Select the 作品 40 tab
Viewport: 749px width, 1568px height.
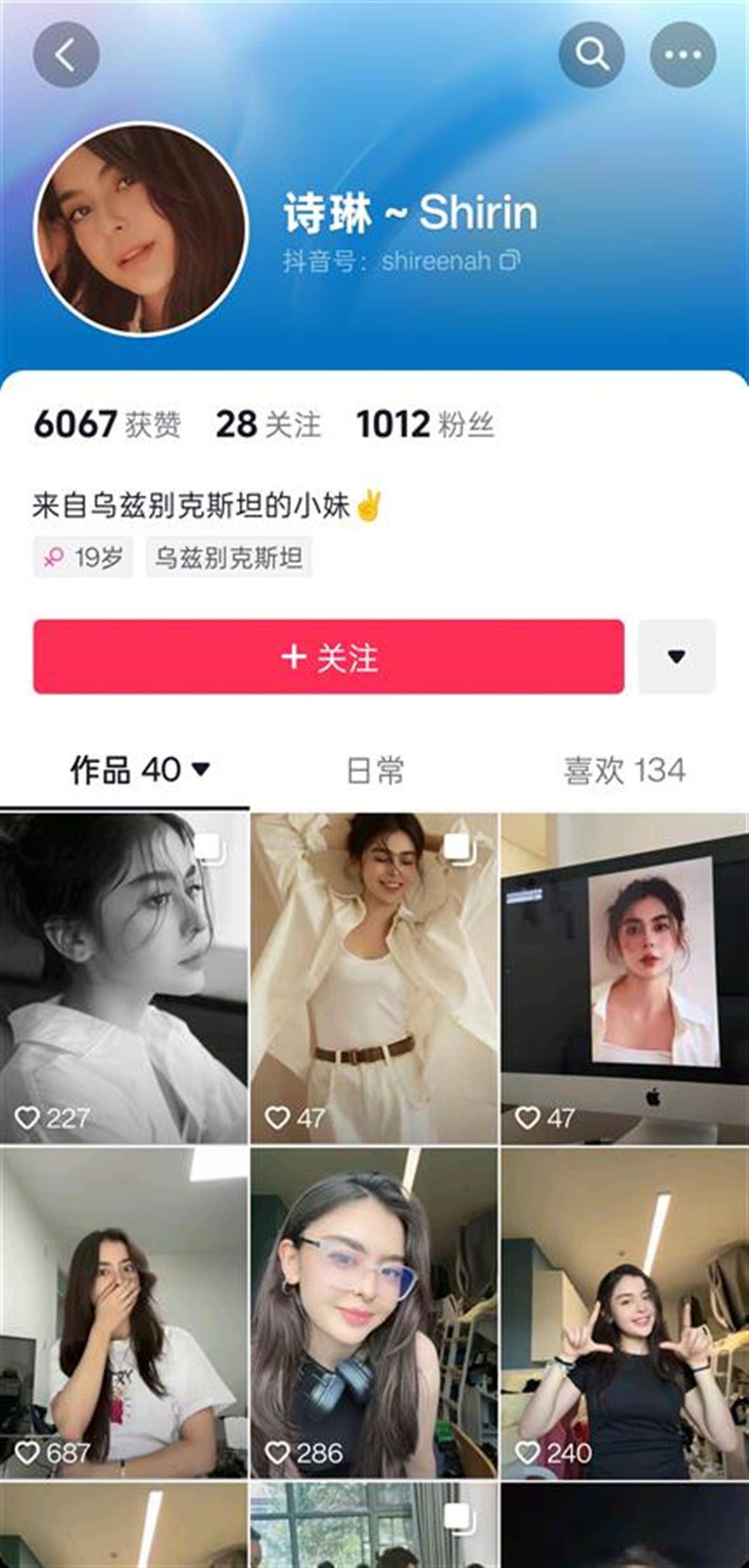pyautogui.click(x=140, y=770)
